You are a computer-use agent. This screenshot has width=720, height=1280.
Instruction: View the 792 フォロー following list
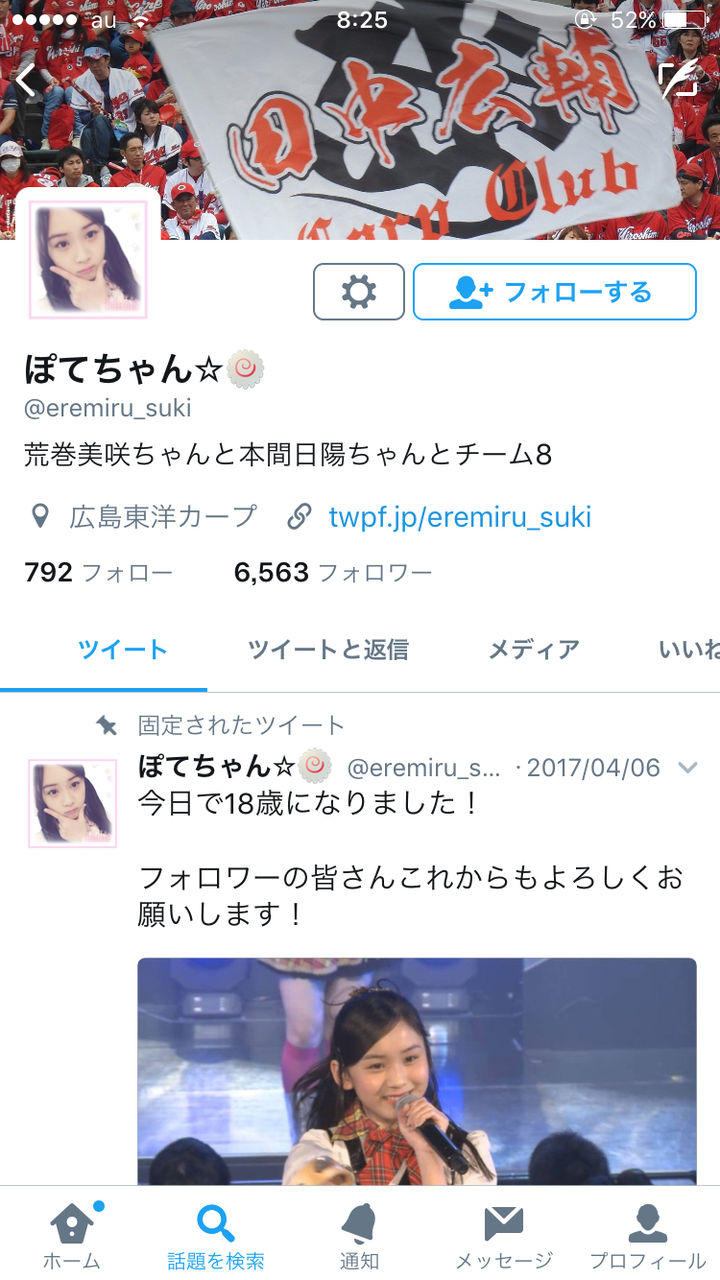tap(98, 572)
